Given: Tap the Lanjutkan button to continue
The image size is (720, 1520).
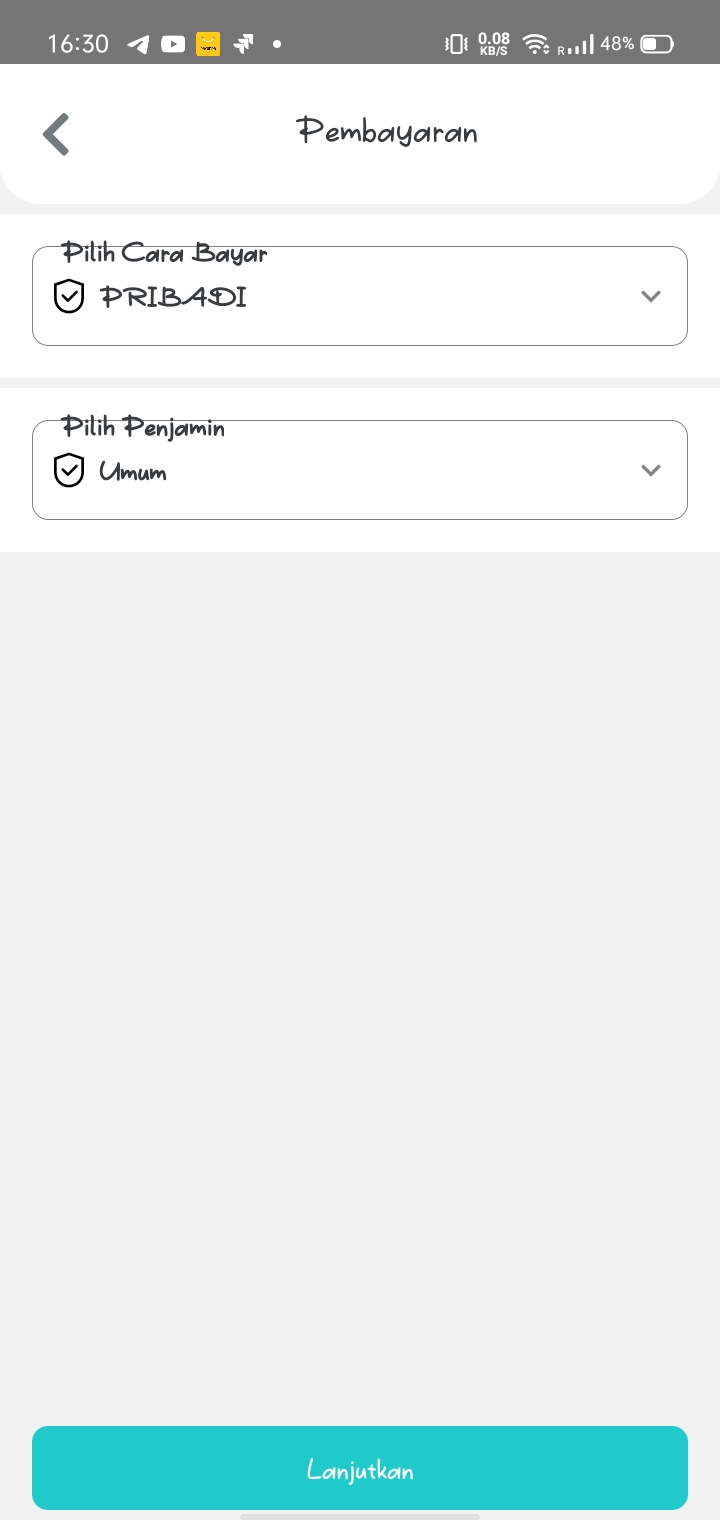Looking at the screenshot, I should coord(360,1468).
